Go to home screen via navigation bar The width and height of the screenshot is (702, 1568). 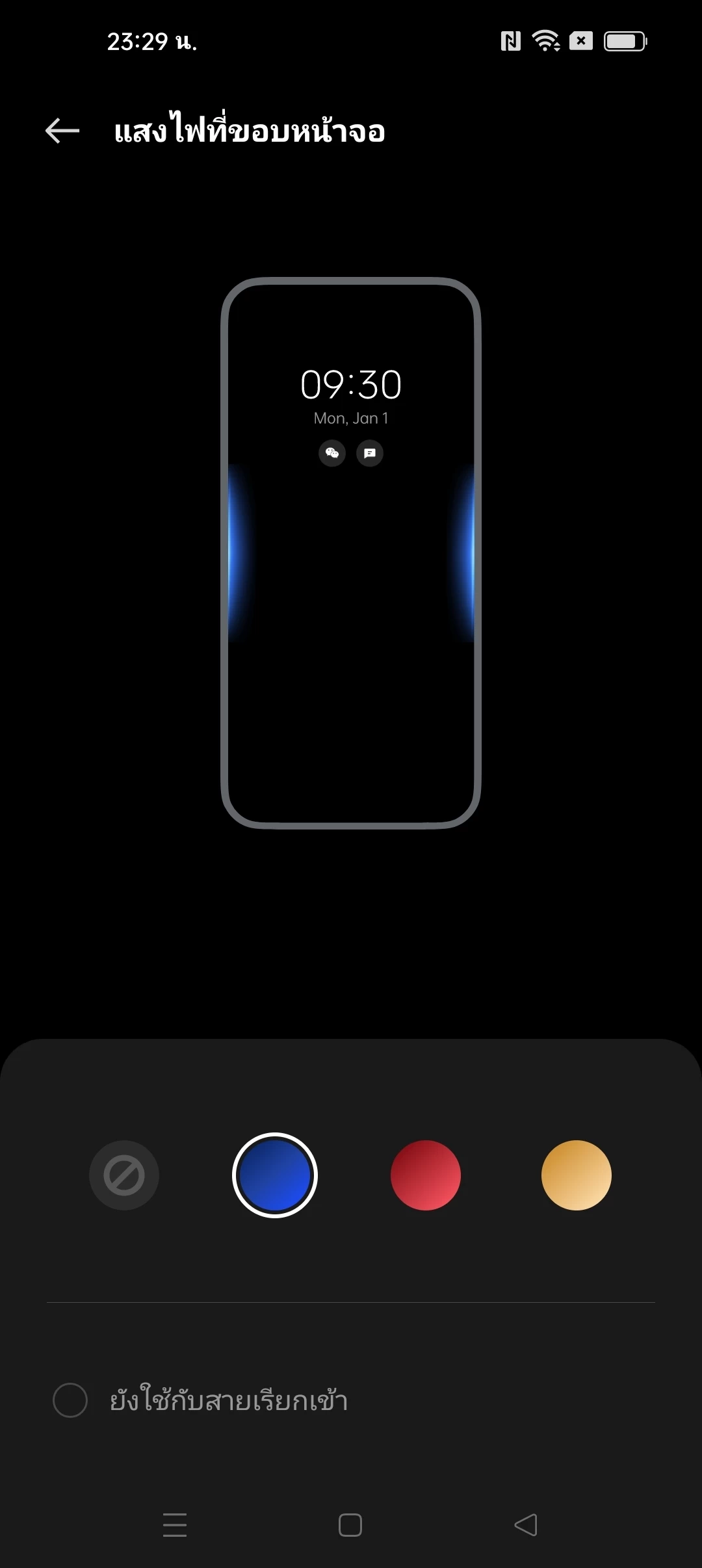tap(350, 1525)
